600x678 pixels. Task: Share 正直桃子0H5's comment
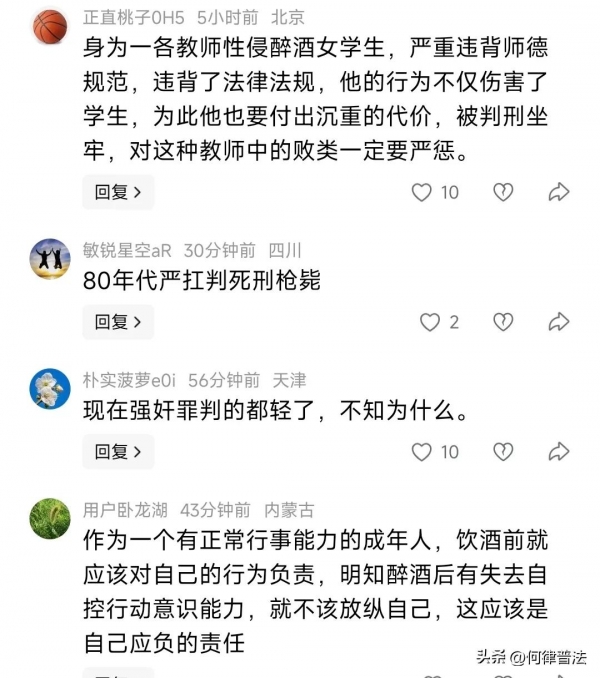[x=559, y=192]
